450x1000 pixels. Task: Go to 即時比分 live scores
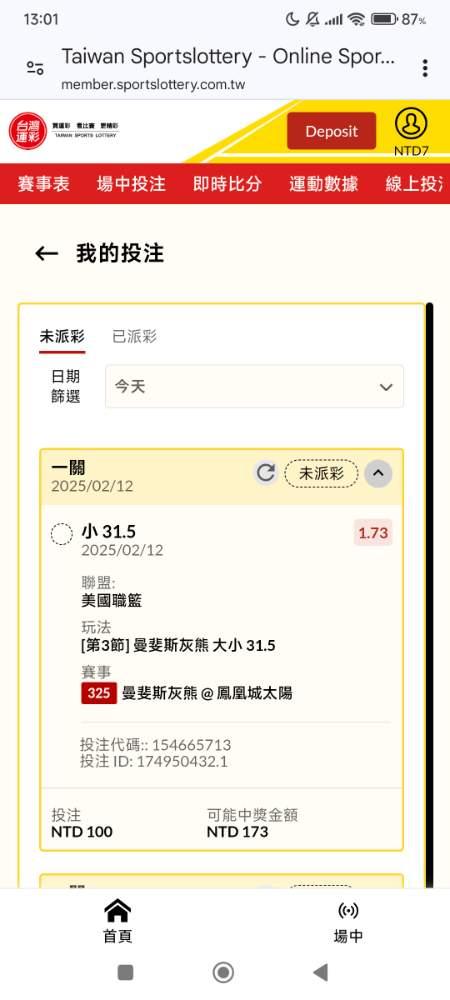click(228, 184)
